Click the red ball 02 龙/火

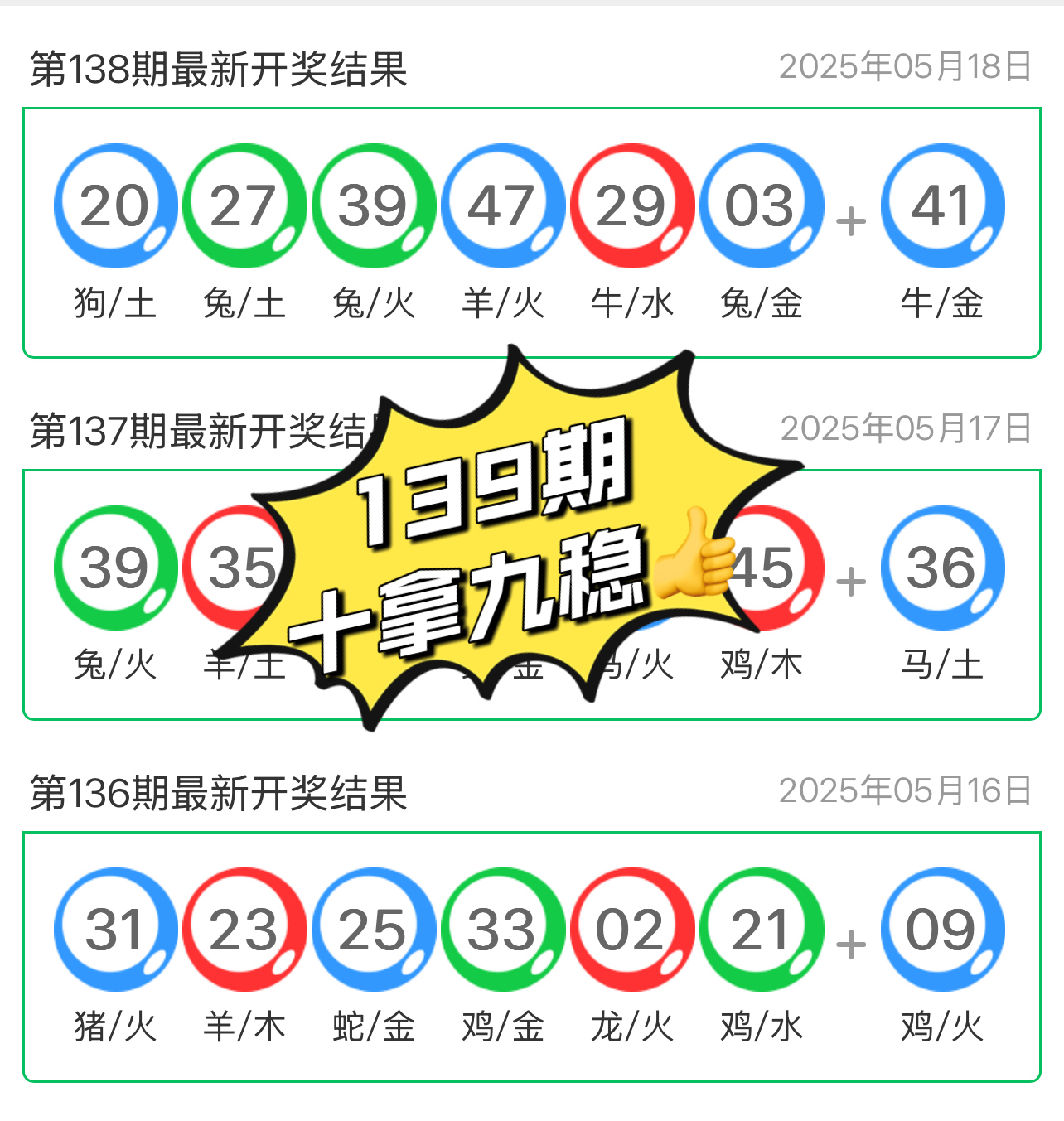632,930
